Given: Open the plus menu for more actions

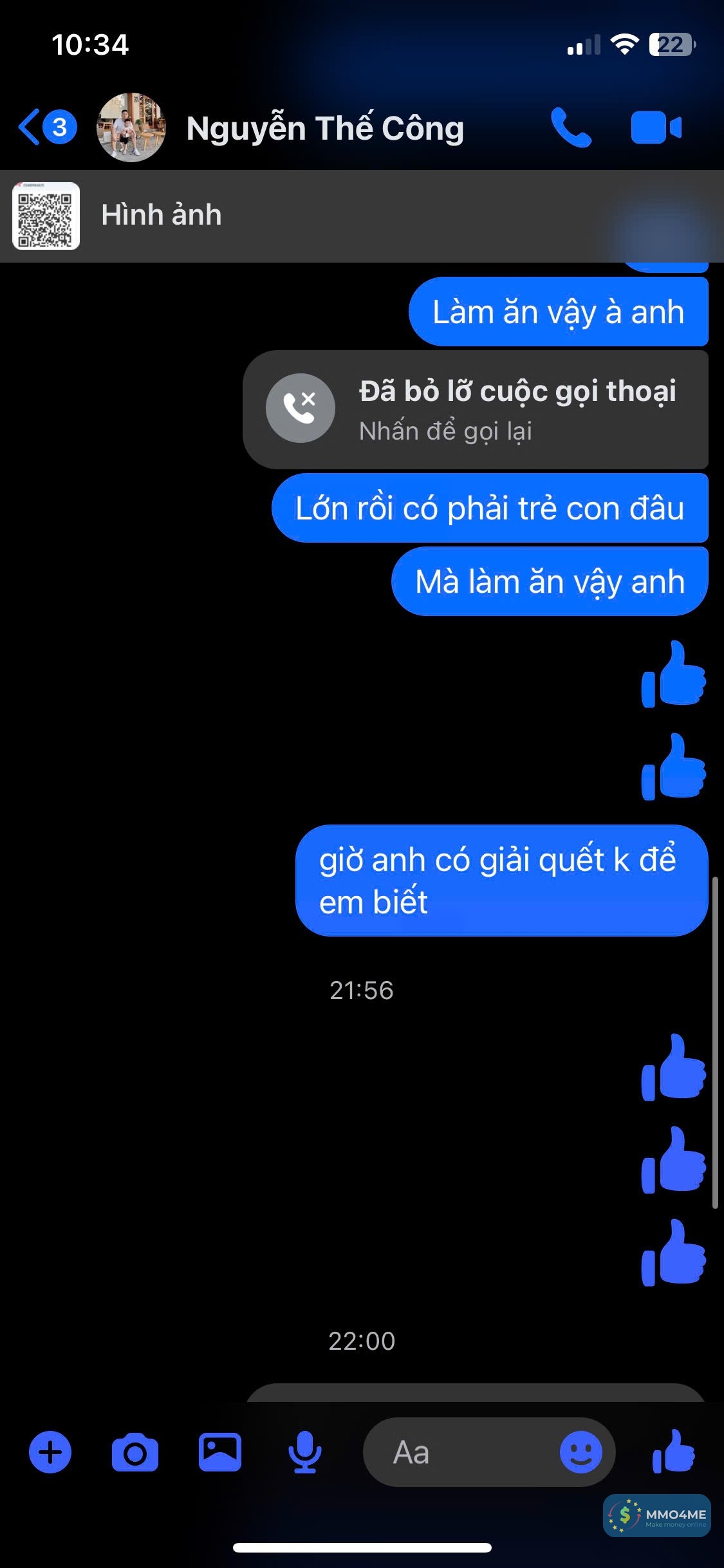Looking at the screenshot, I should pyautogui.click(x=50, y=1452).
